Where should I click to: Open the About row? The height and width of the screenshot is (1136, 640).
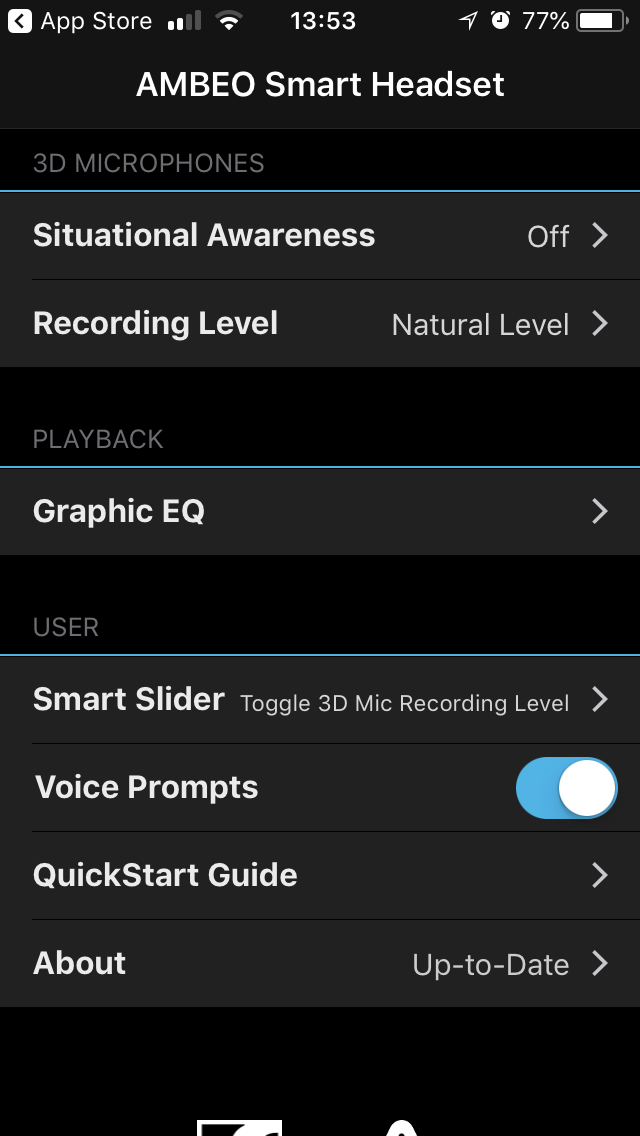(320, 964)
